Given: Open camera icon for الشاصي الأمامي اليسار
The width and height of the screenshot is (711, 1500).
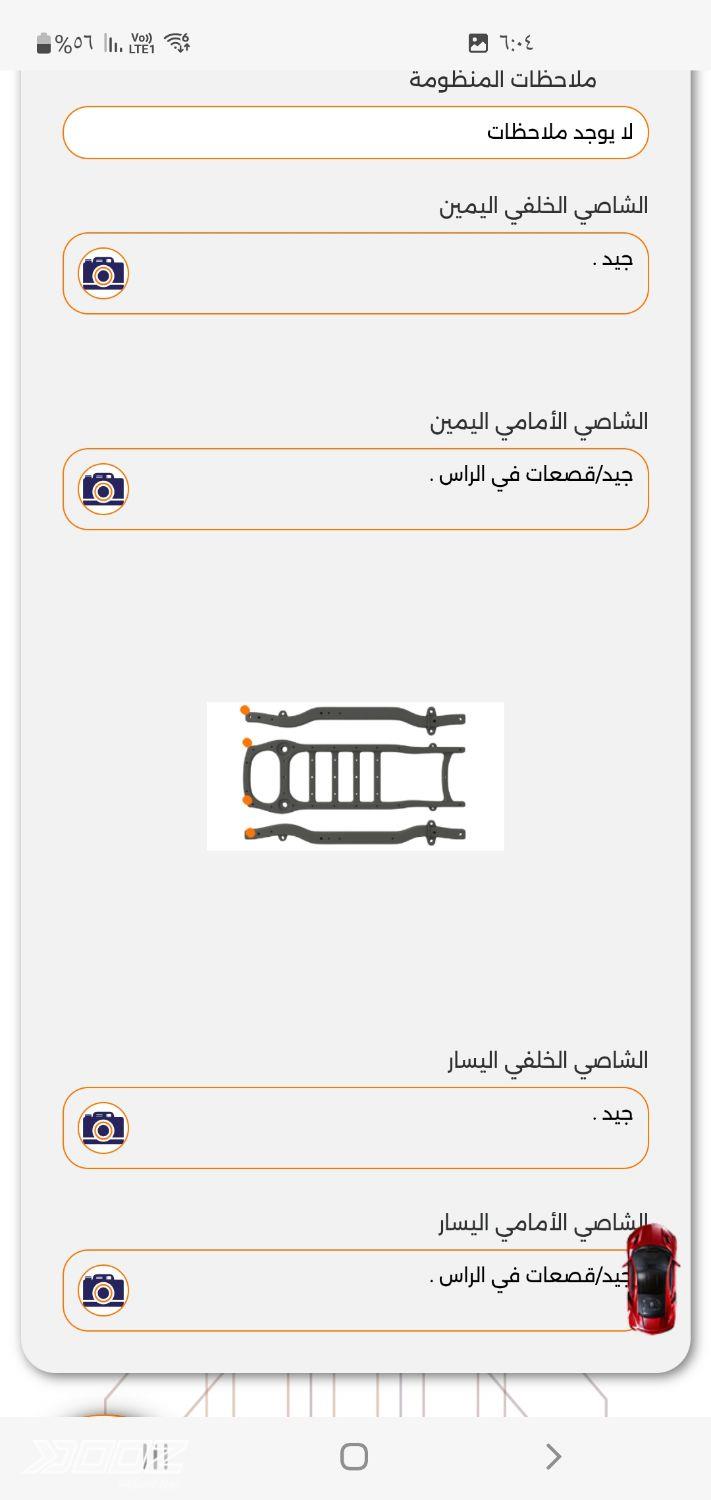Looking at the screenshot, I should tap(104, 1291).
